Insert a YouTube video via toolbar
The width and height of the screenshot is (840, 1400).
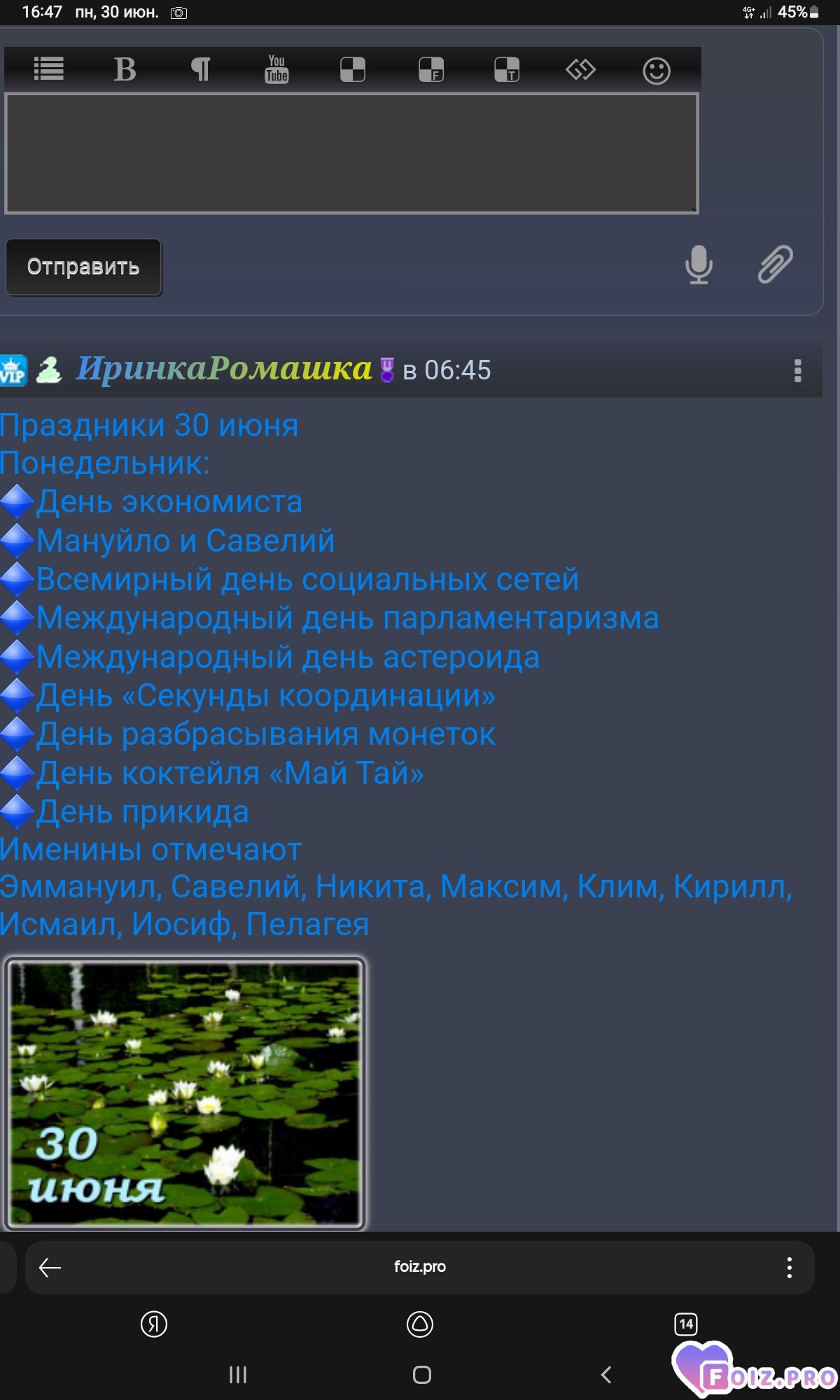276,69
